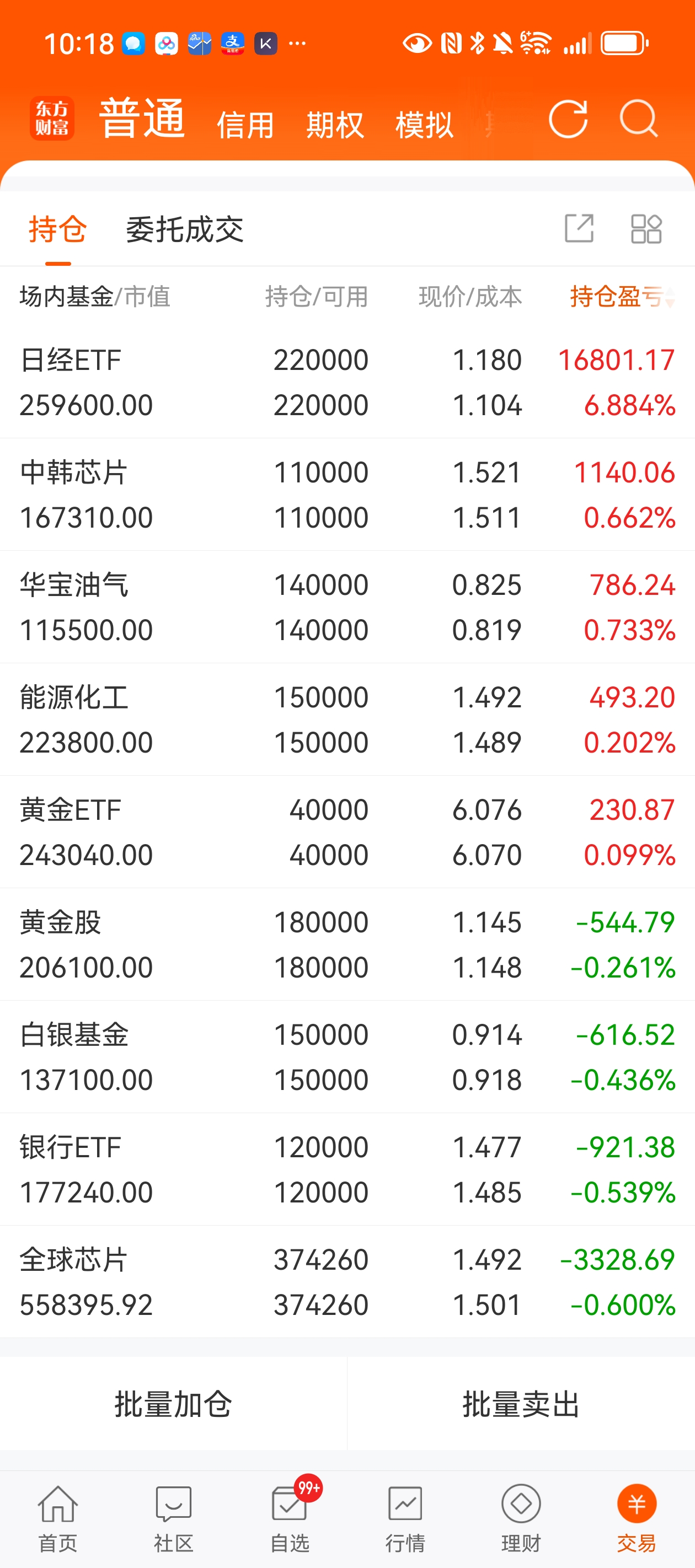View the 华宝油气 position details
Viewport: 695px width, 1568px height.
pos(347,608)
